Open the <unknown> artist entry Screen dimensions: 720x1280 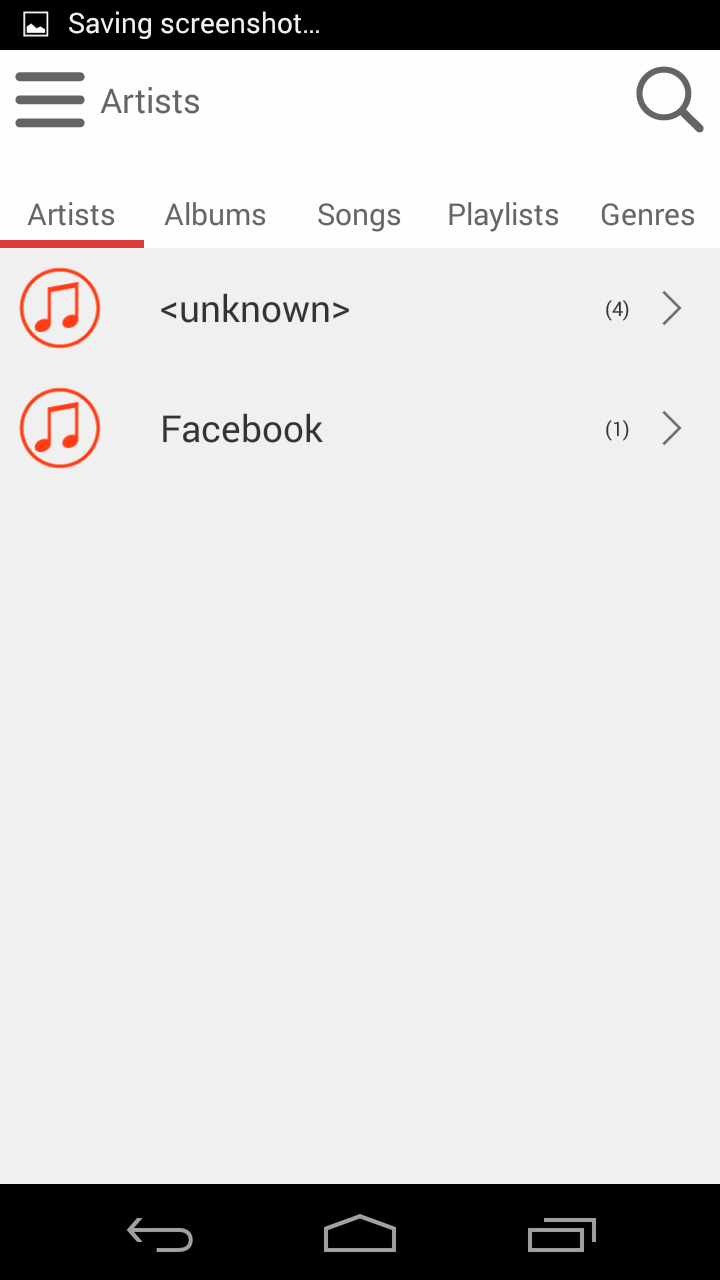[x=360, y=309]
